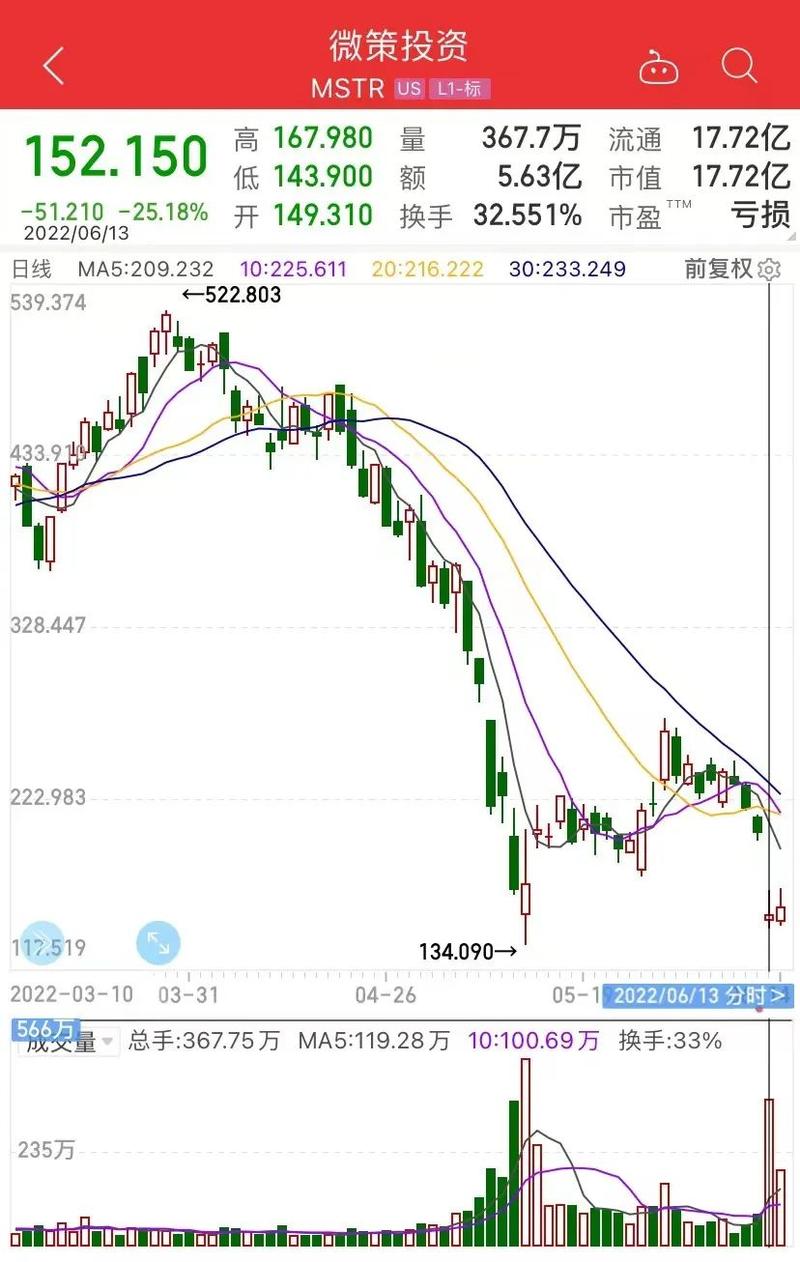Expand the chart to fullscreen
Screen dimensions: 800x1262
158,942
